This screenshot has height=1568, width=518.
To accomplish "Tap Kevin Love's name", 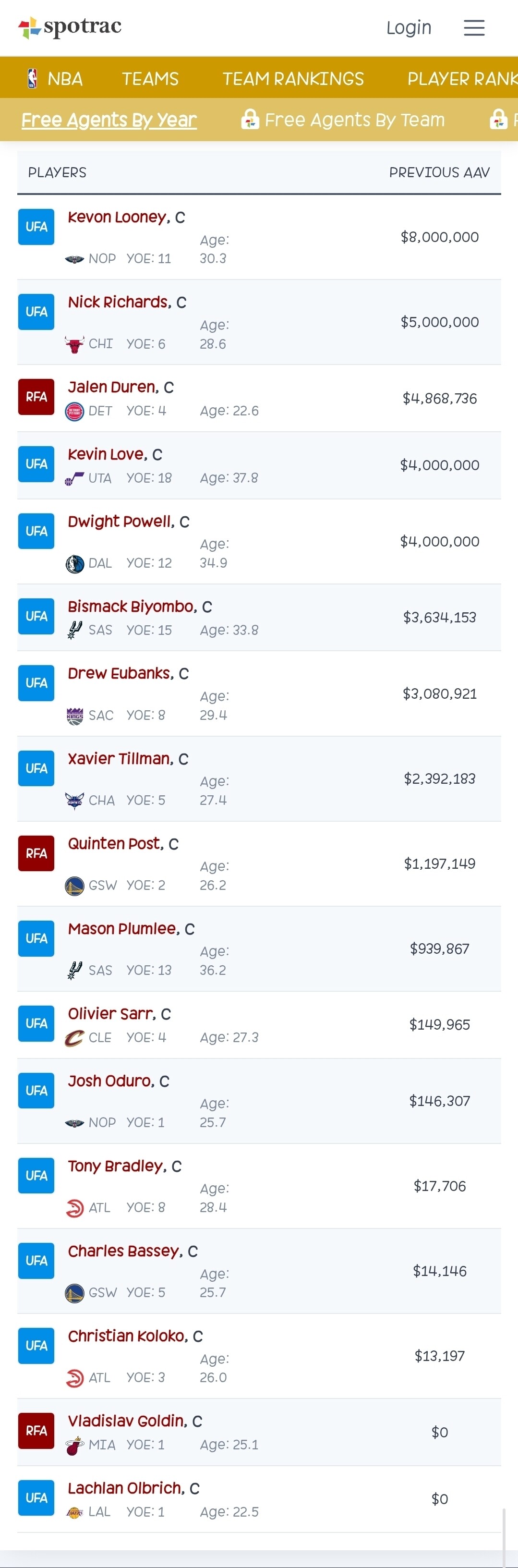I will (106, 454).
